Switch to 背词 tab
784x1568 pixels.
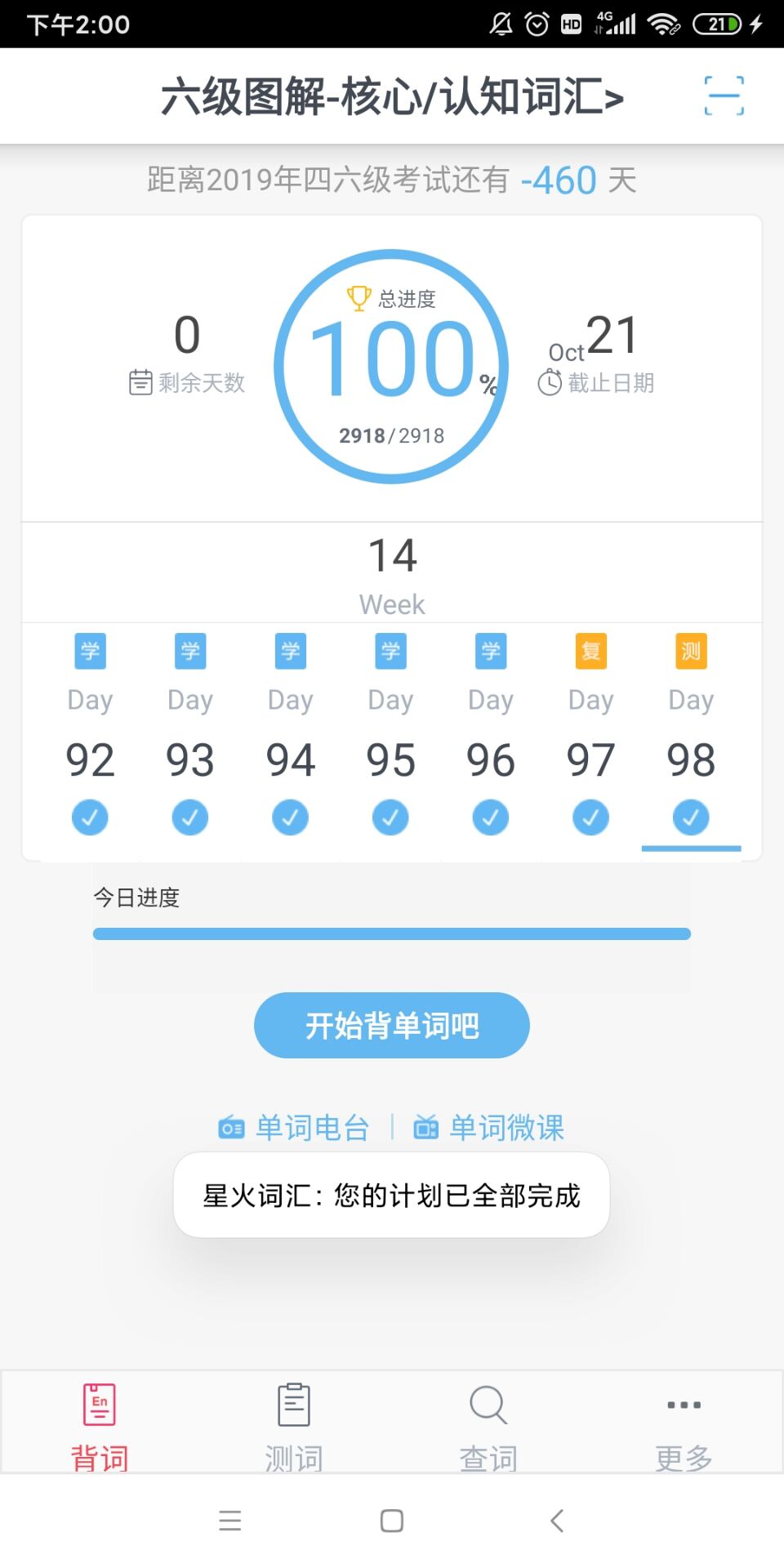(99, 1425)
